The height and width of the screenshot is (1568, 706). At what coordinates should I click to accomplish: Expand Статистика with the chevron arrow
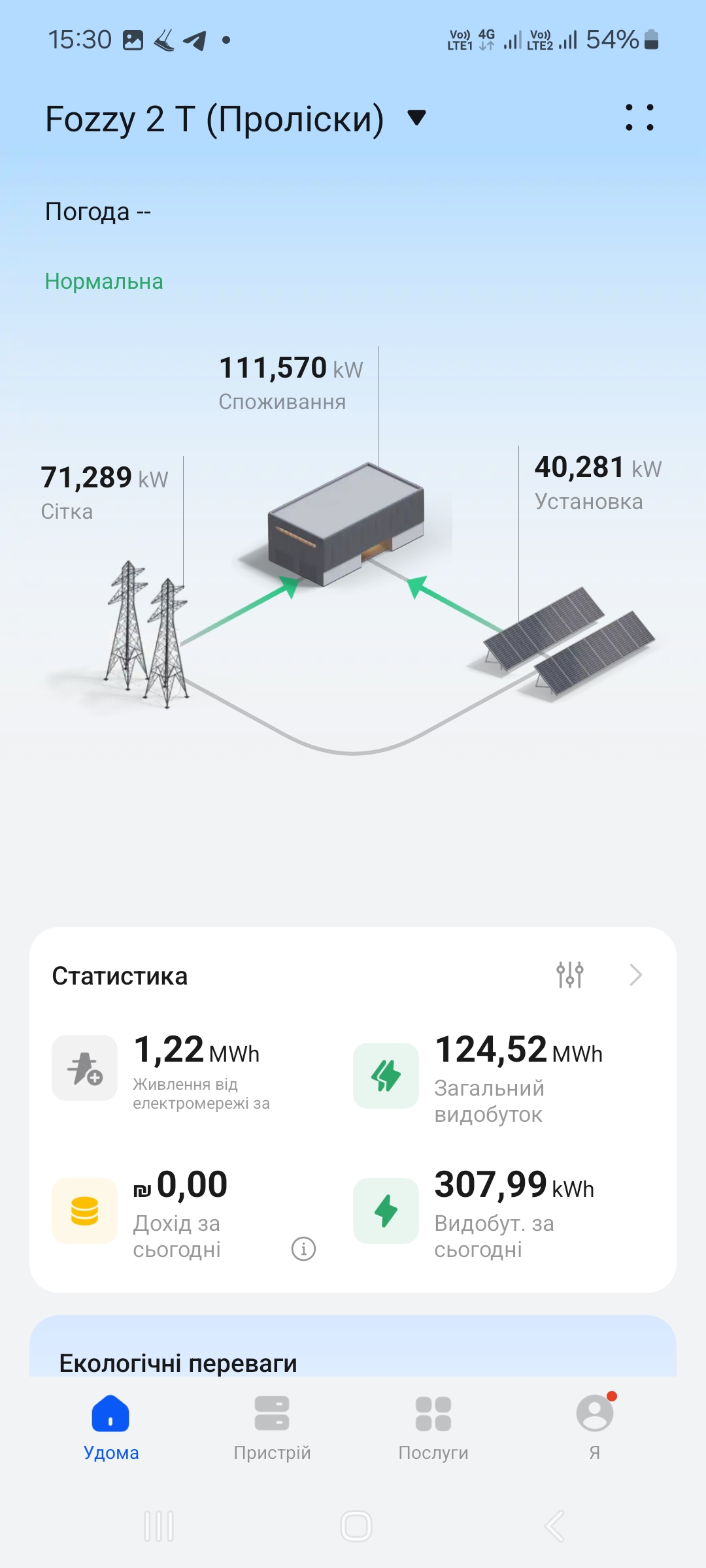(x=635, y=975)
